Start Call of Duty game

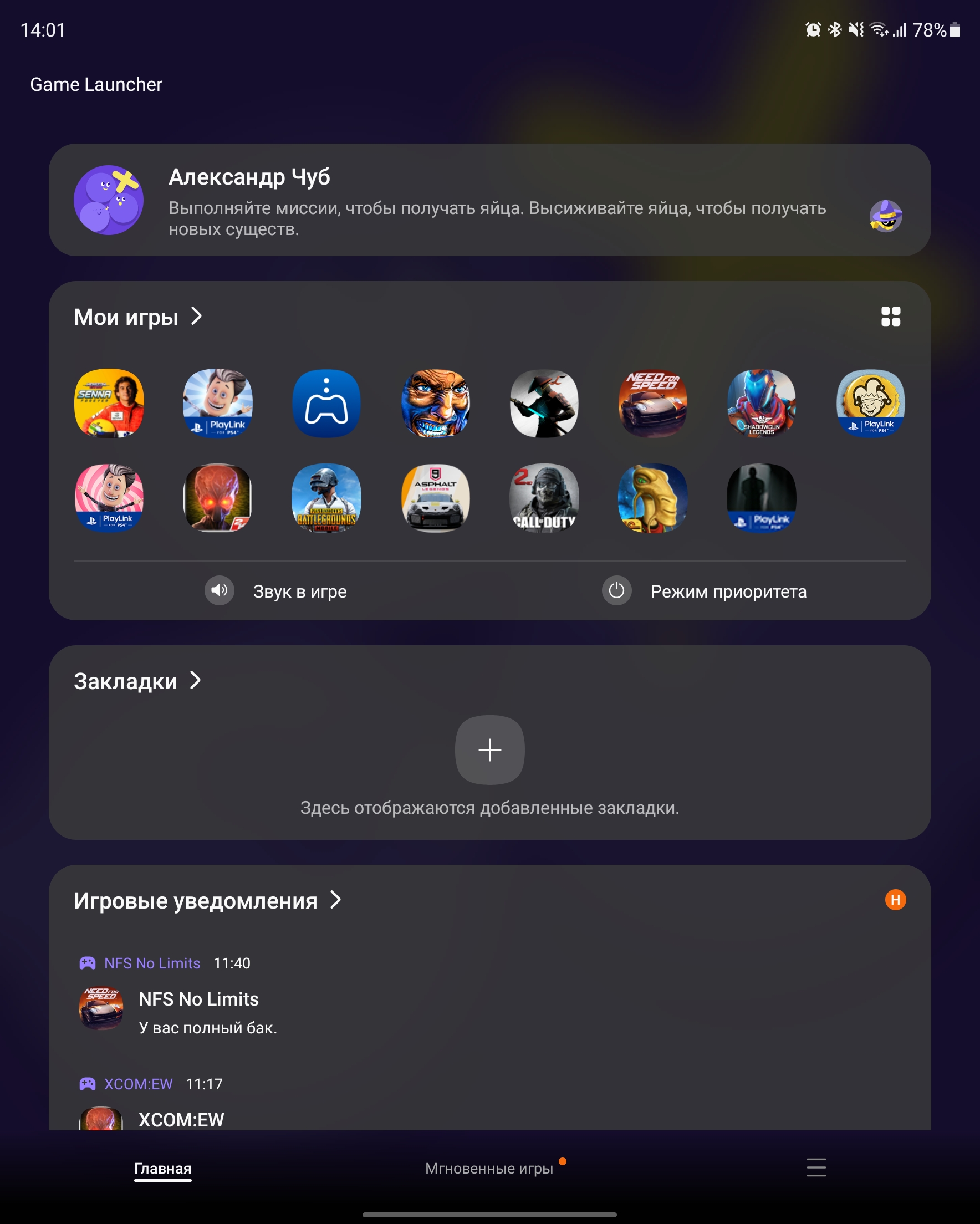pos(544,498)
